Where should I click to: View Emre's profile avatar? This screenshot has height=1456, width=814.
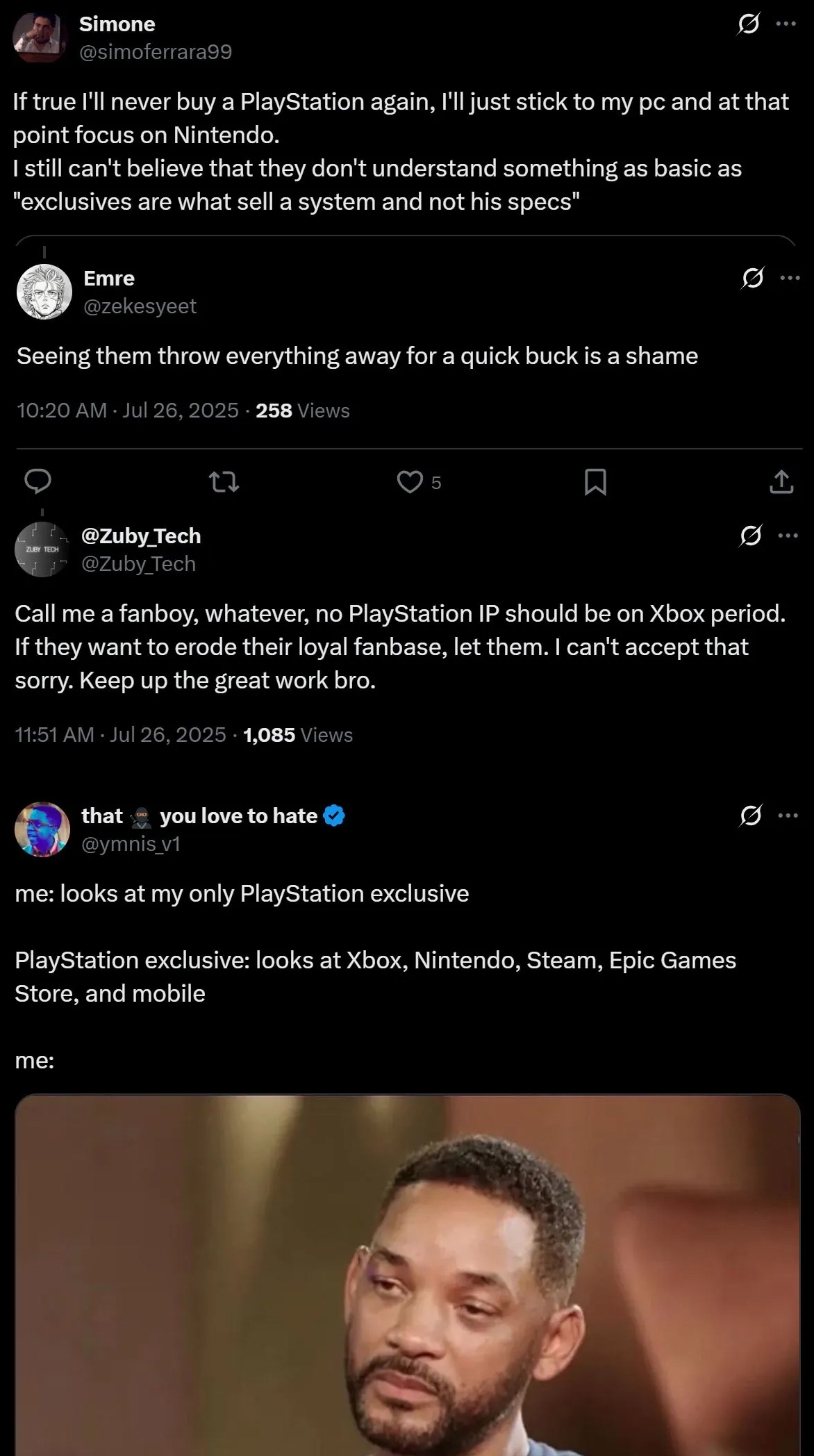click(x=44, y=292)
